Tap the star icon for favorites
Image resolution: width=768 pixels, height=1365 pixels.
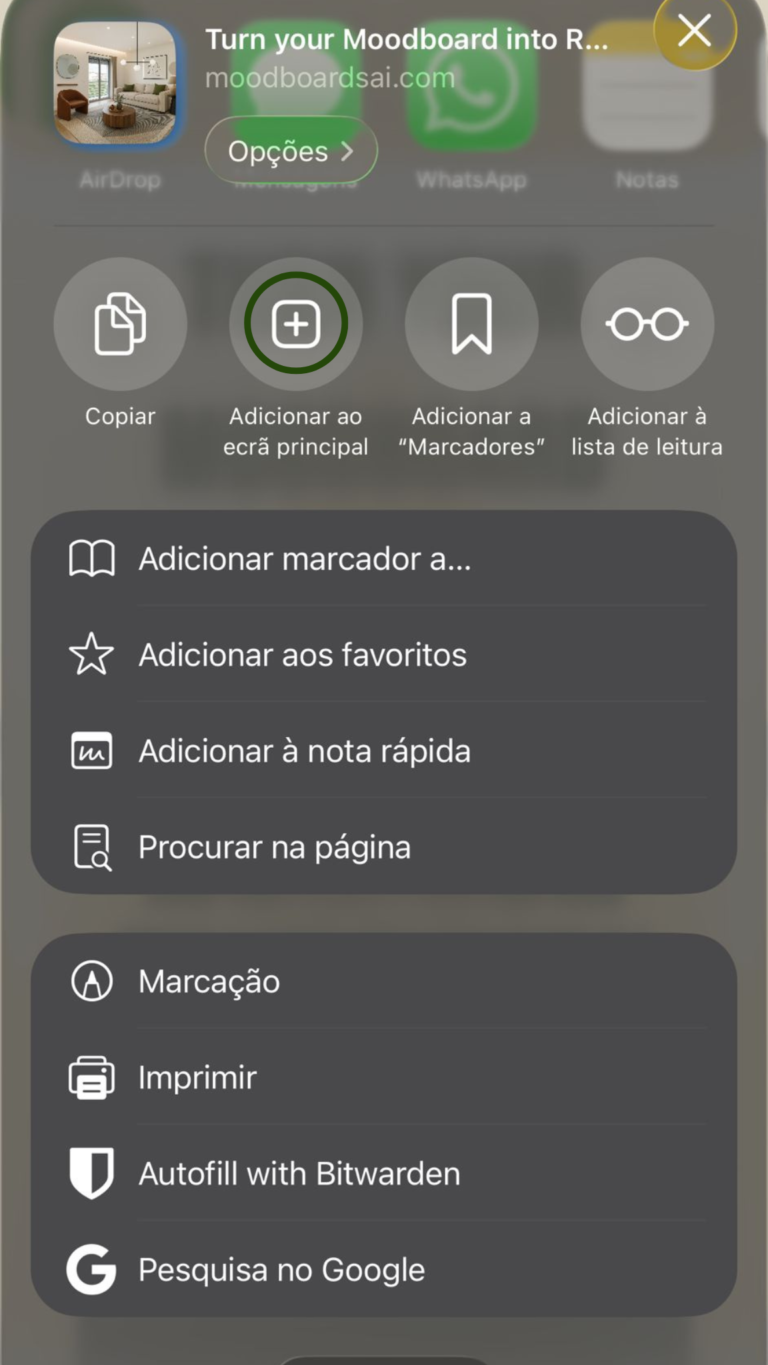91,654
